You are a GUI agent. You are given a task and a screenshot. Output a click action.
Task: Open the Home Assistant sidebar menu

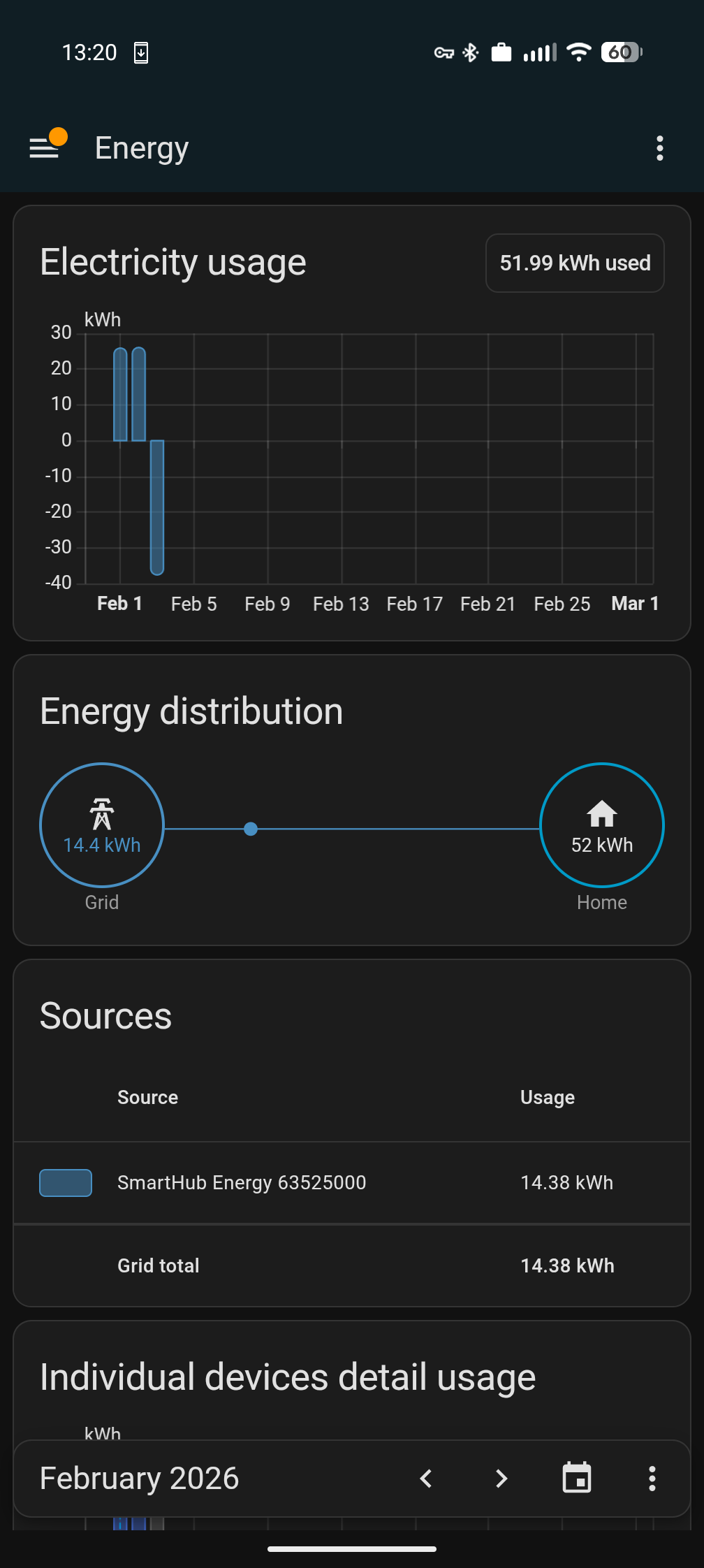pyautogui.click(x=44, y=148)
